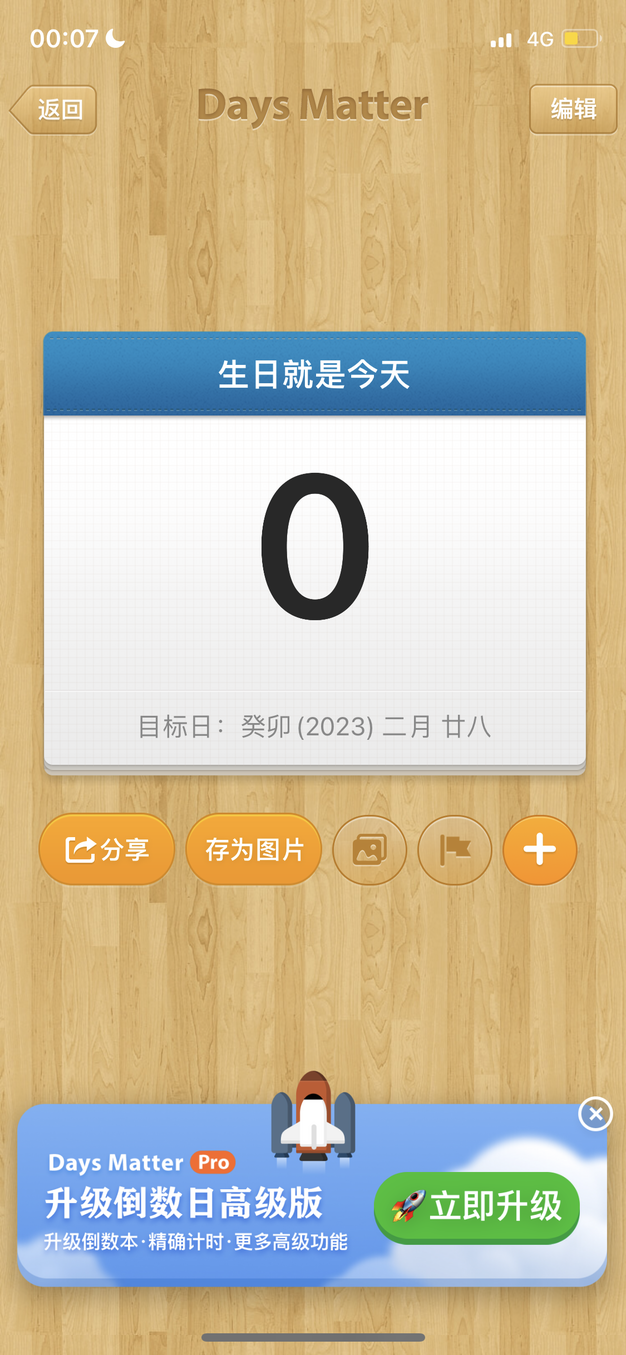Go back with the 返回 button
626x1355 pixels.
55,109
